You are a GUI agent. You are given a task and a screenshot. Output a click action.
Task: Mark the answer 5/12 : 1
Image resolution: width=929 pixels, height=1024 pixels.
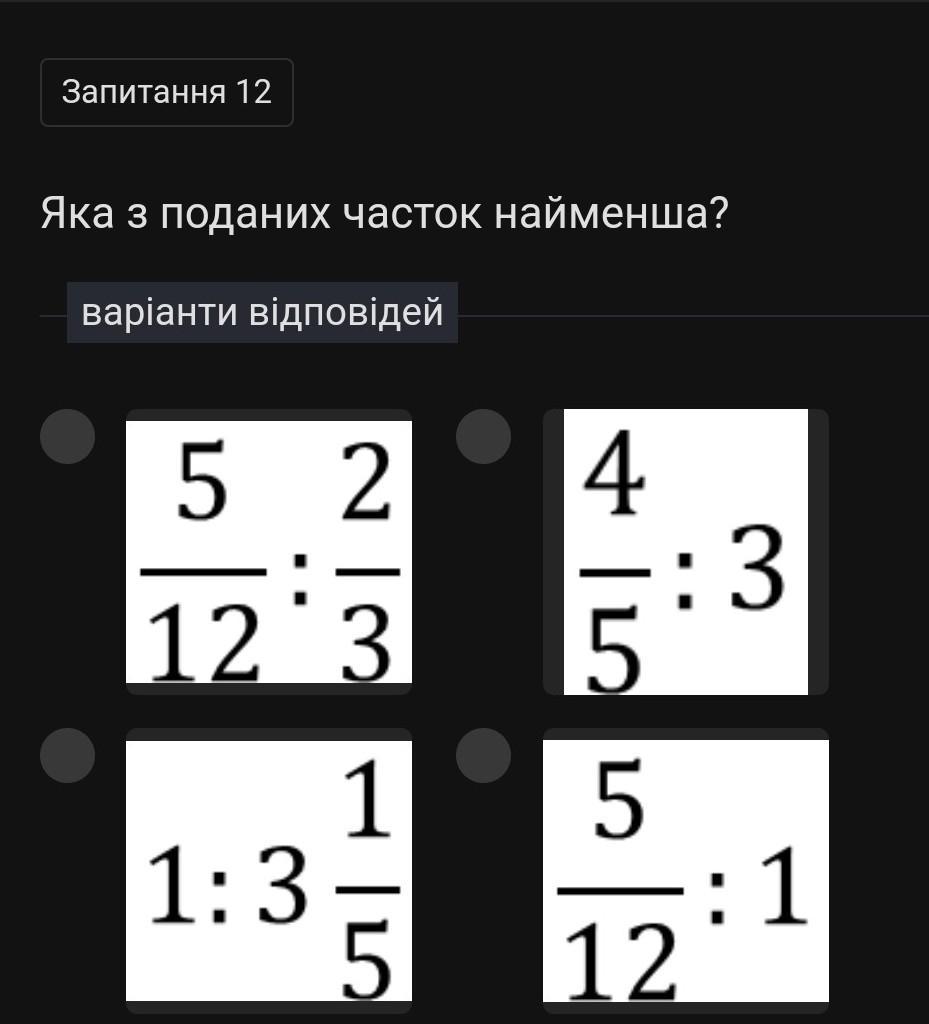pyautogui.click(x=484, y=755)
